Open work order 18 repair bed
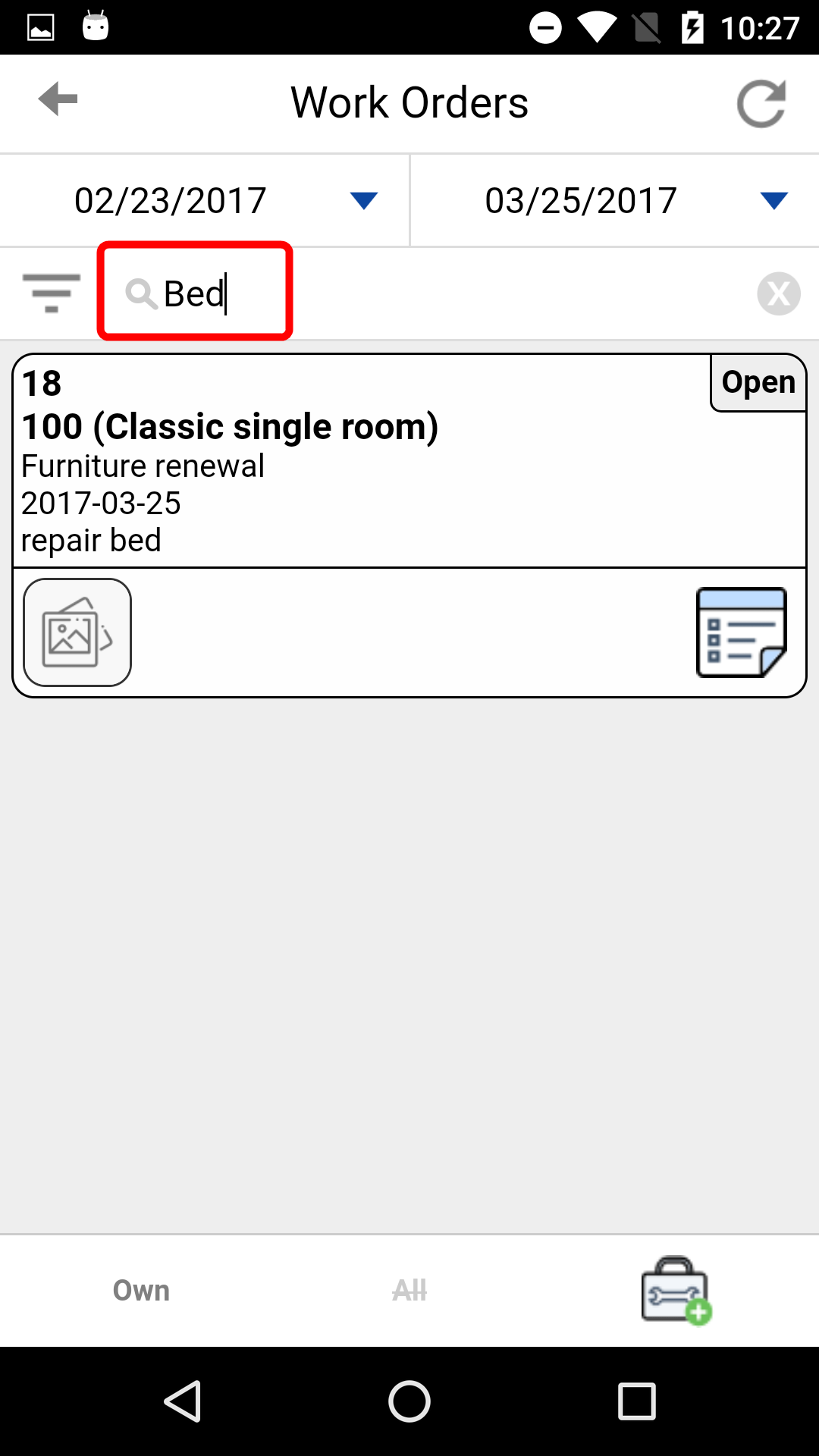Viewport: 819px width, 1456px height. (409, 461)
